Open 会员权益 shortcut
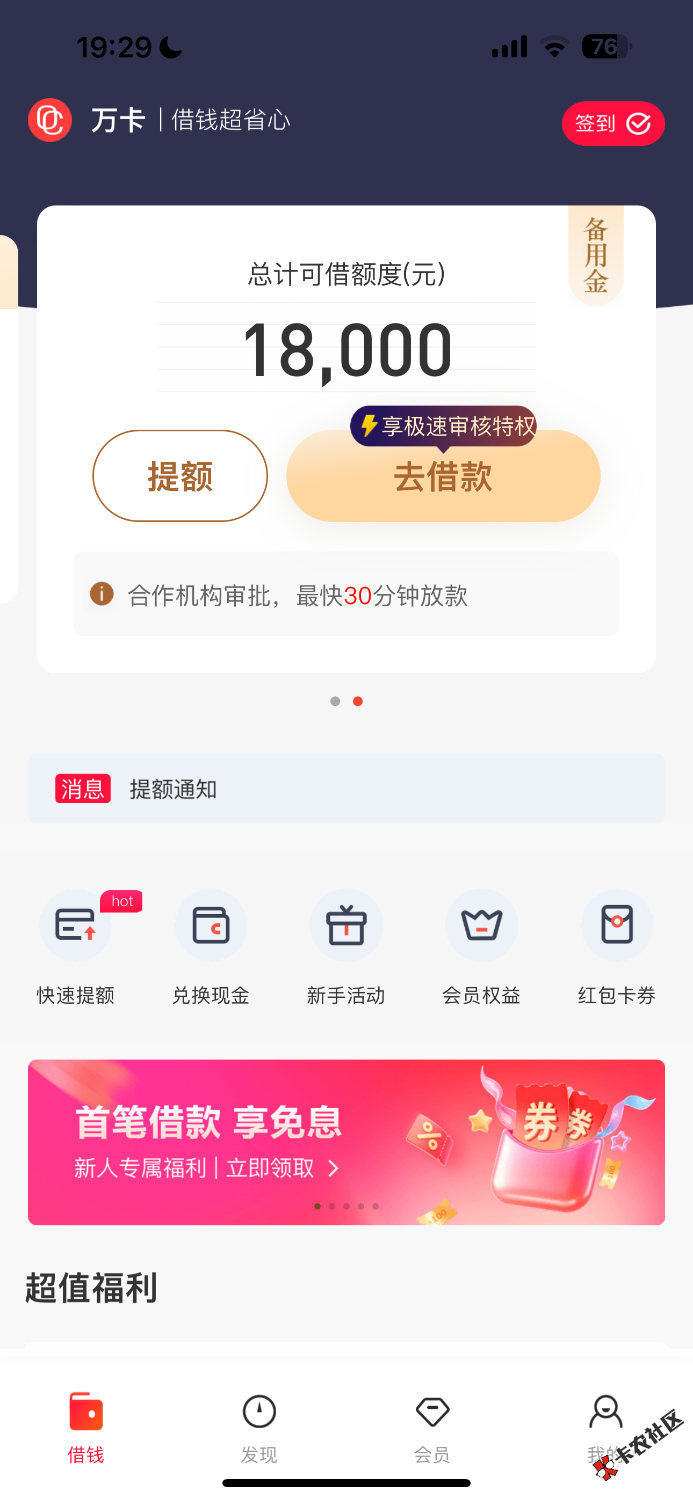Image resolution: width=693 pixels, height=1500 pixels. pos(481,946)
